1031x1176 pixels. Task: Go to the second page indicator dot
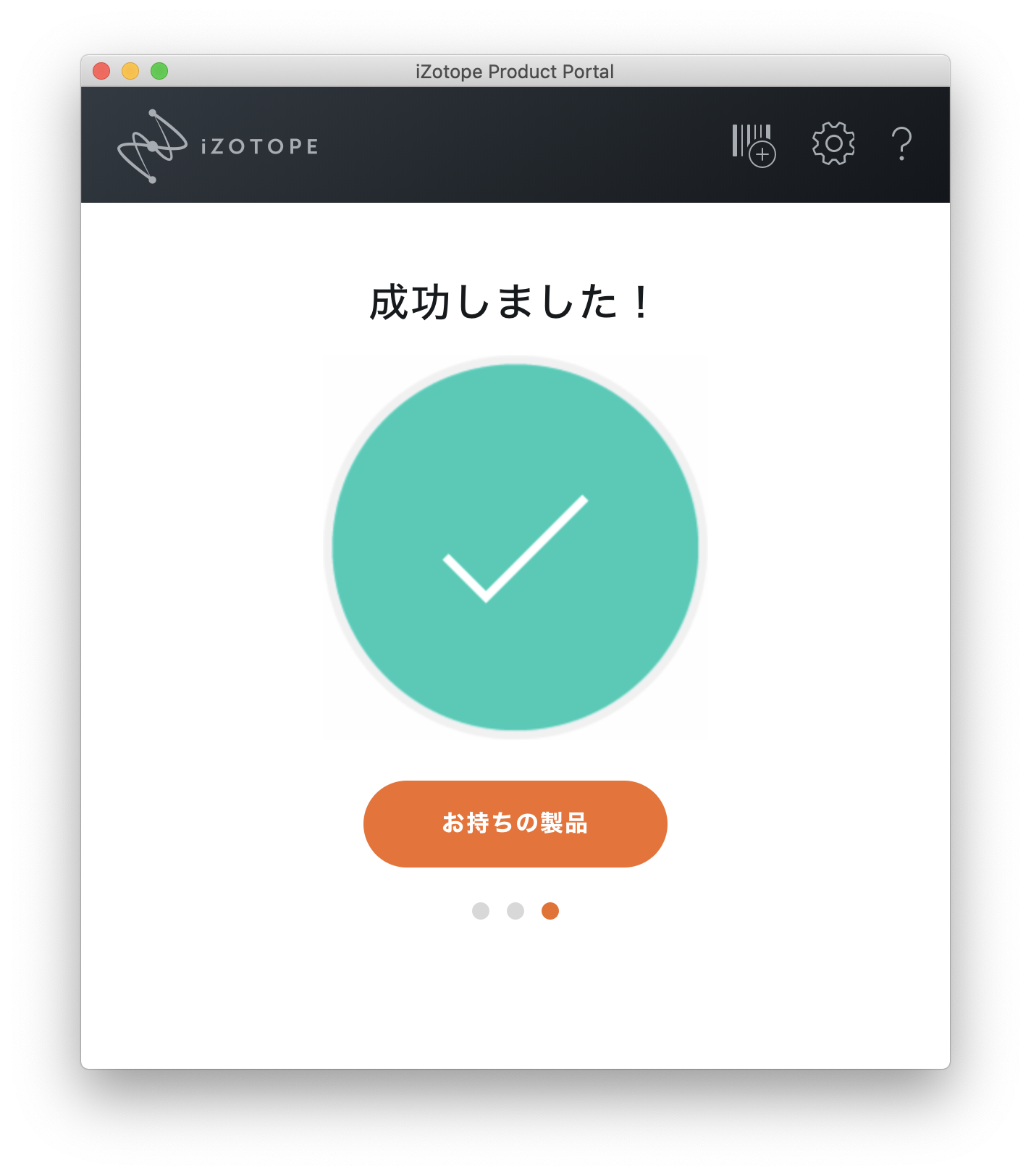[515, 911]
